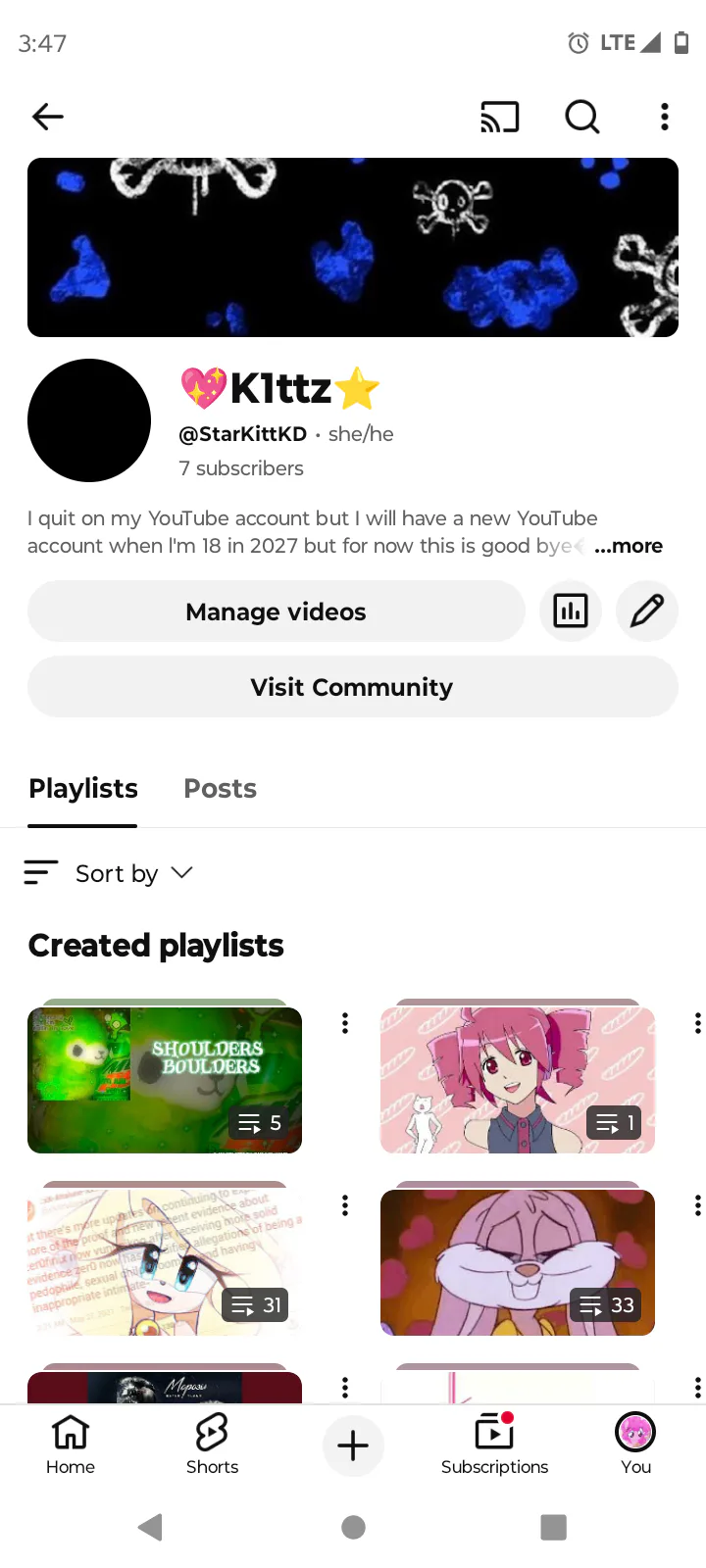Screen dimensions: 706x1568
Task: Open the playlist containing 33 videos
Action: point(518,1261)
